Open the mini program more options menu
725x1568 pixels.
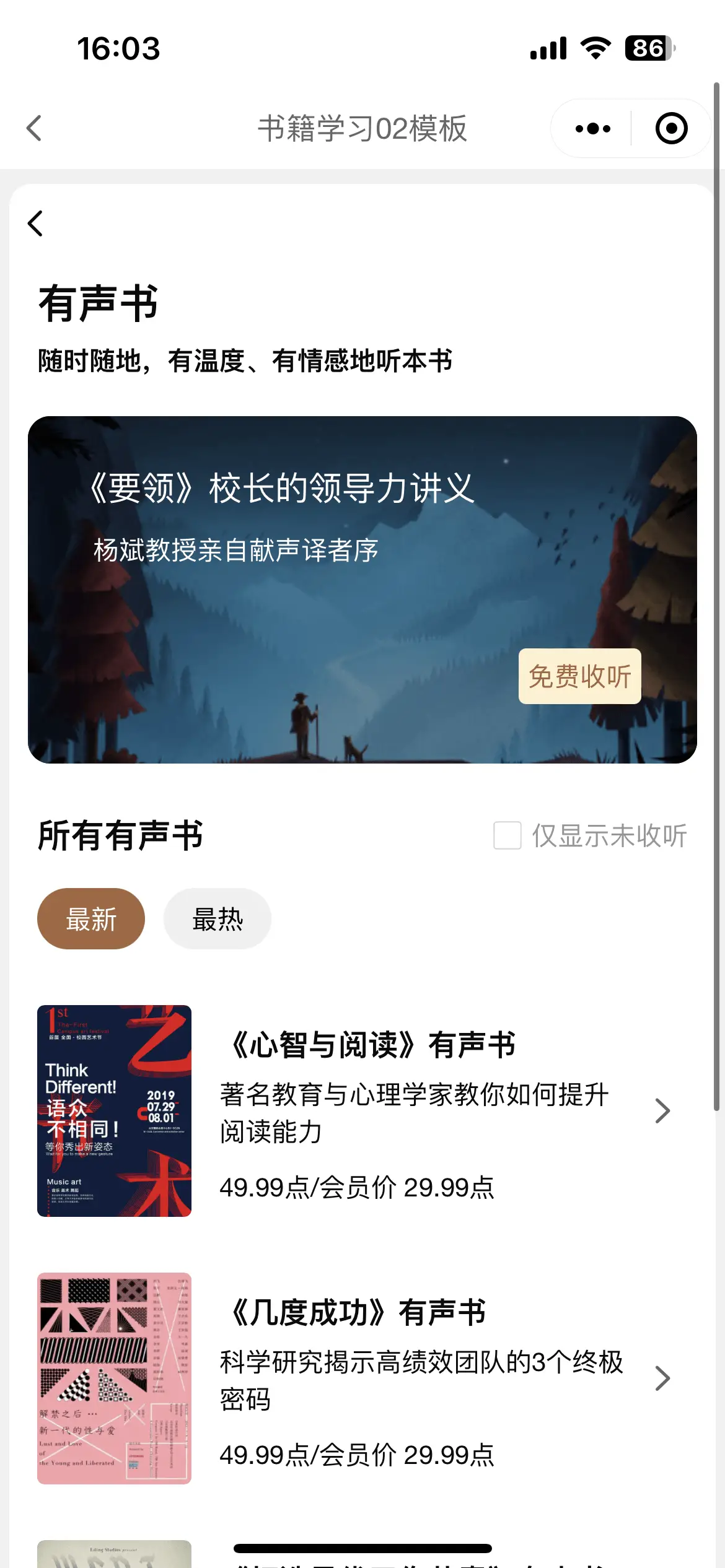pyautogui.click(x=592, y=129)
